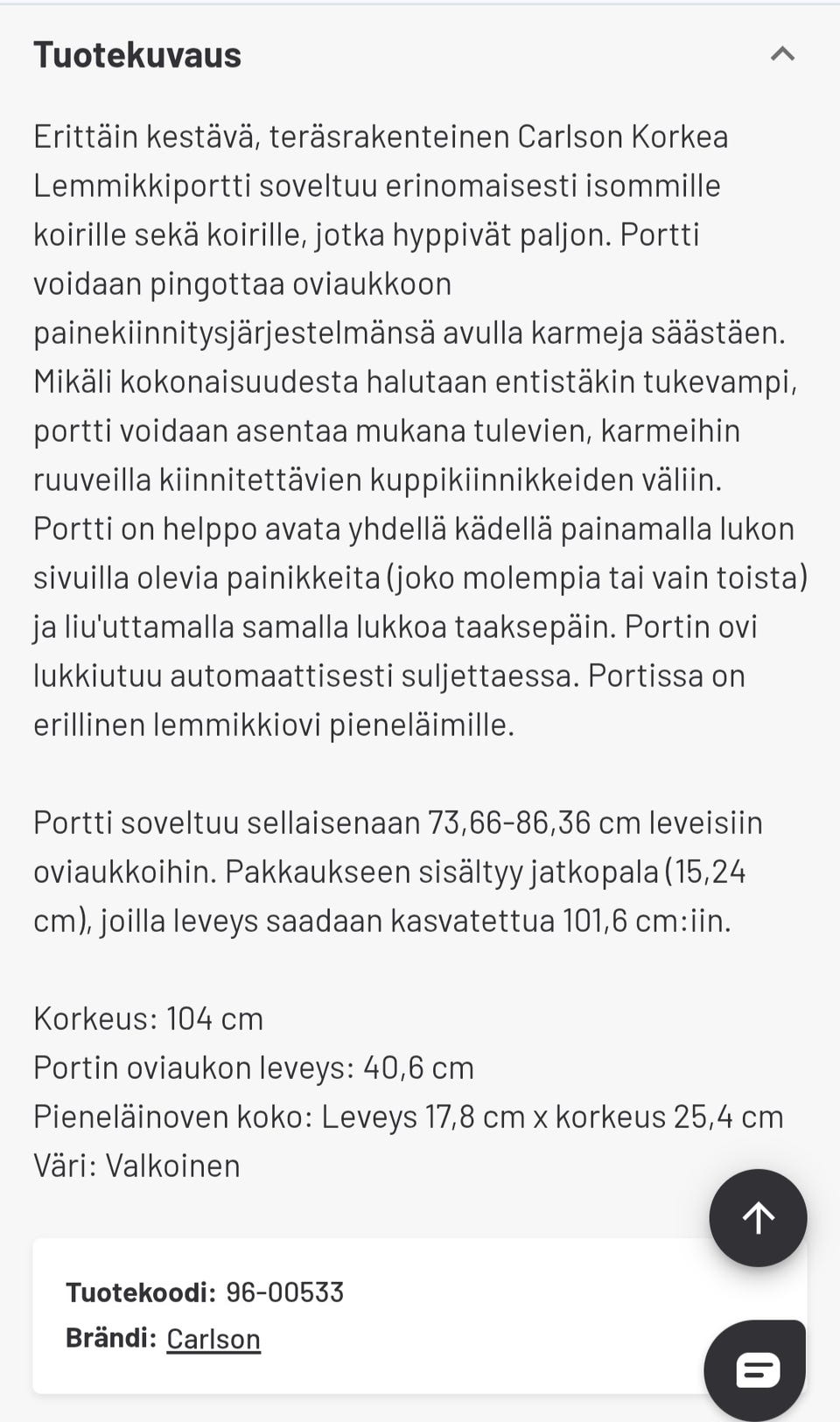Click the Väri: Valkoinen text

[x=136, y=1164]
